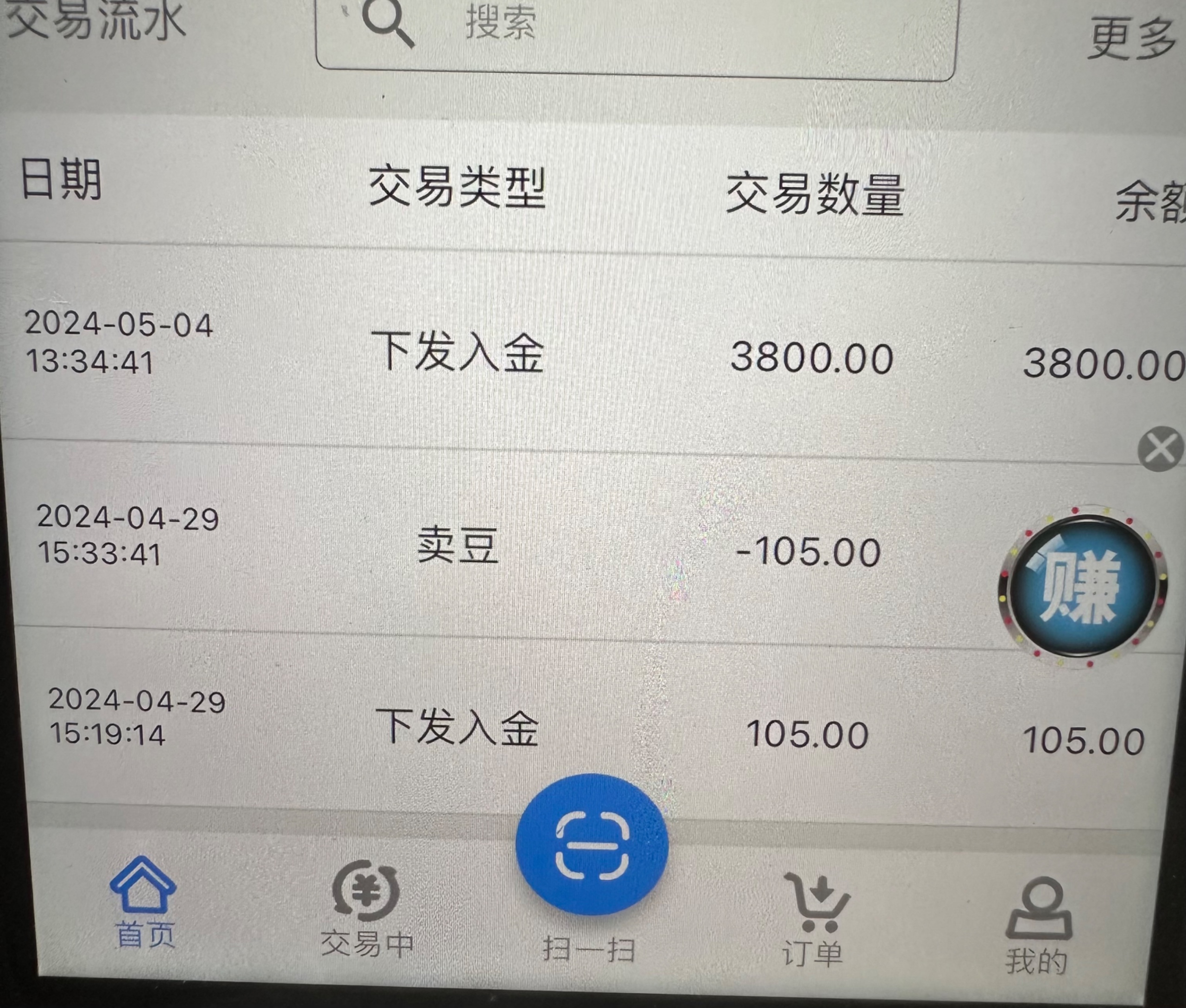
Task: Dismiss the floating 赚 badge
Action: pos(1160,448)
